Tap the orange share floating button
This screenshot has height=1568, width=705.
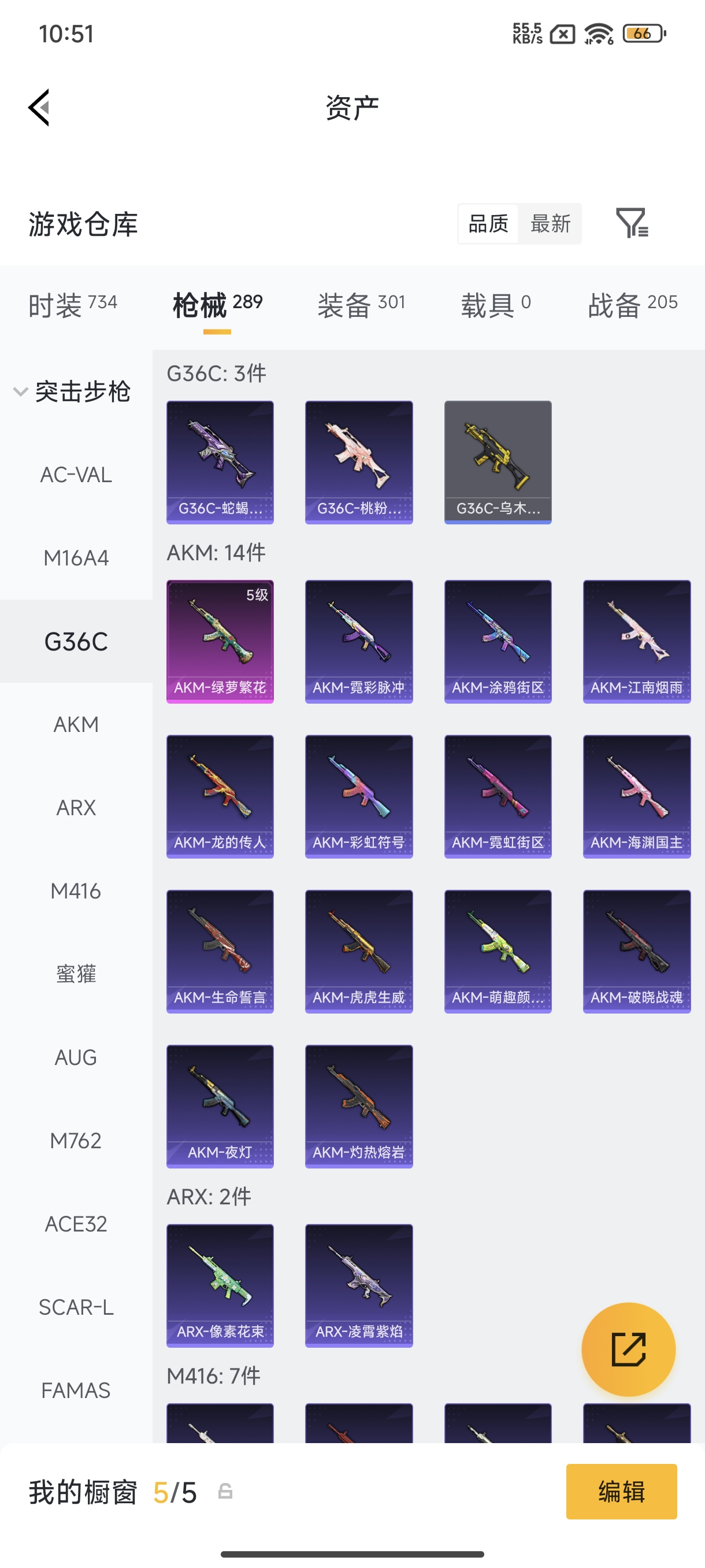628,1349
